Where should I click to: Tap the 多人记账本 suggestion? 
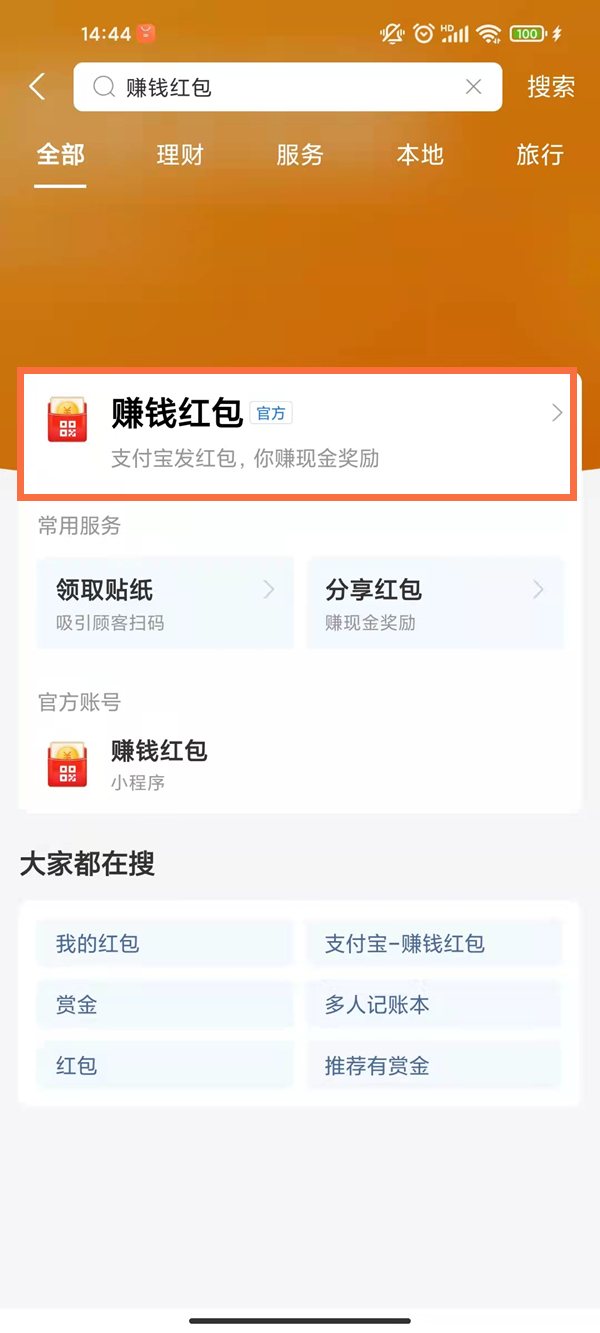click(433, 1005)
